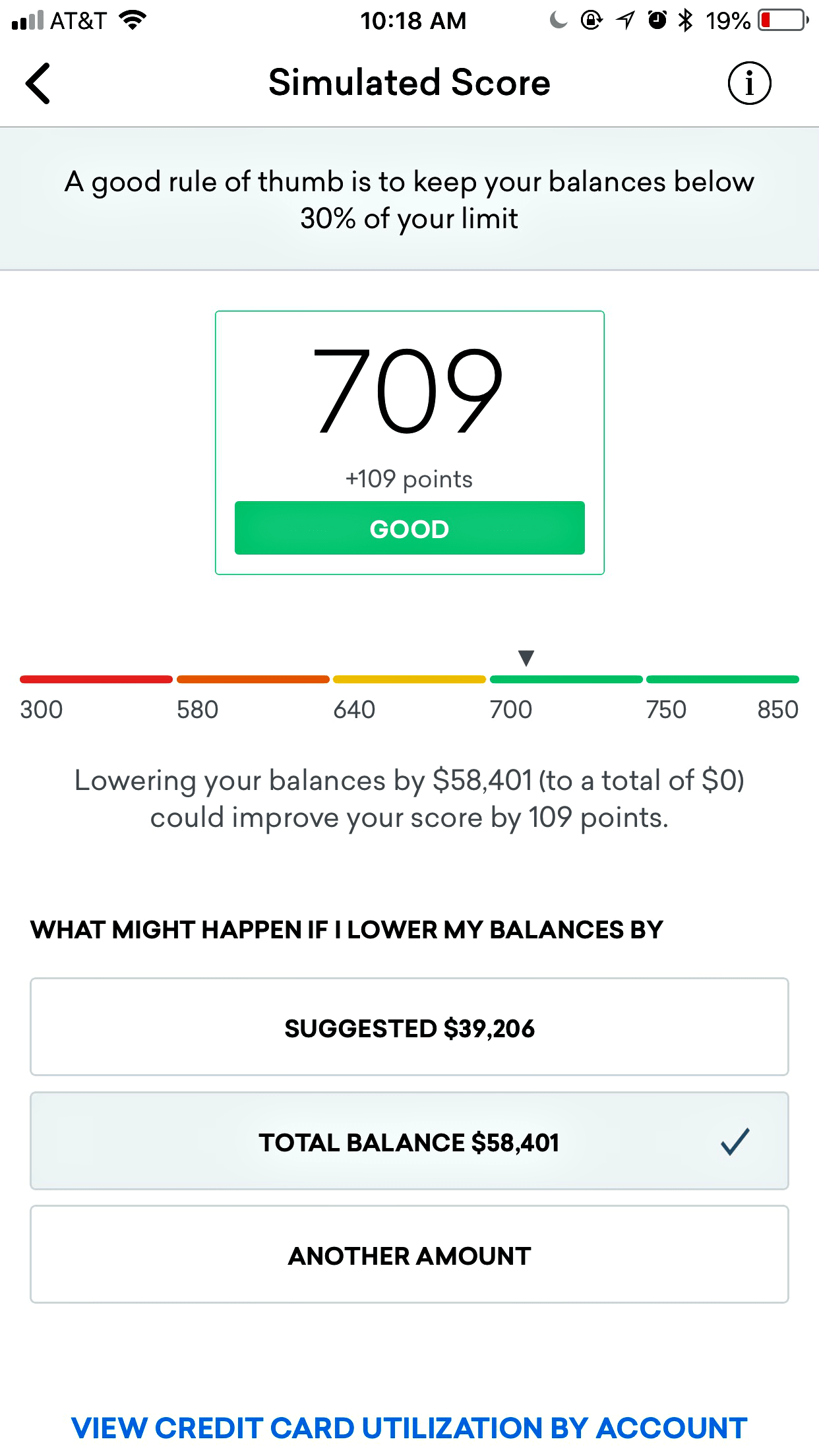Open the info icon for Simulated Score
Viewport: 819px width, 1456px height.
750,83
